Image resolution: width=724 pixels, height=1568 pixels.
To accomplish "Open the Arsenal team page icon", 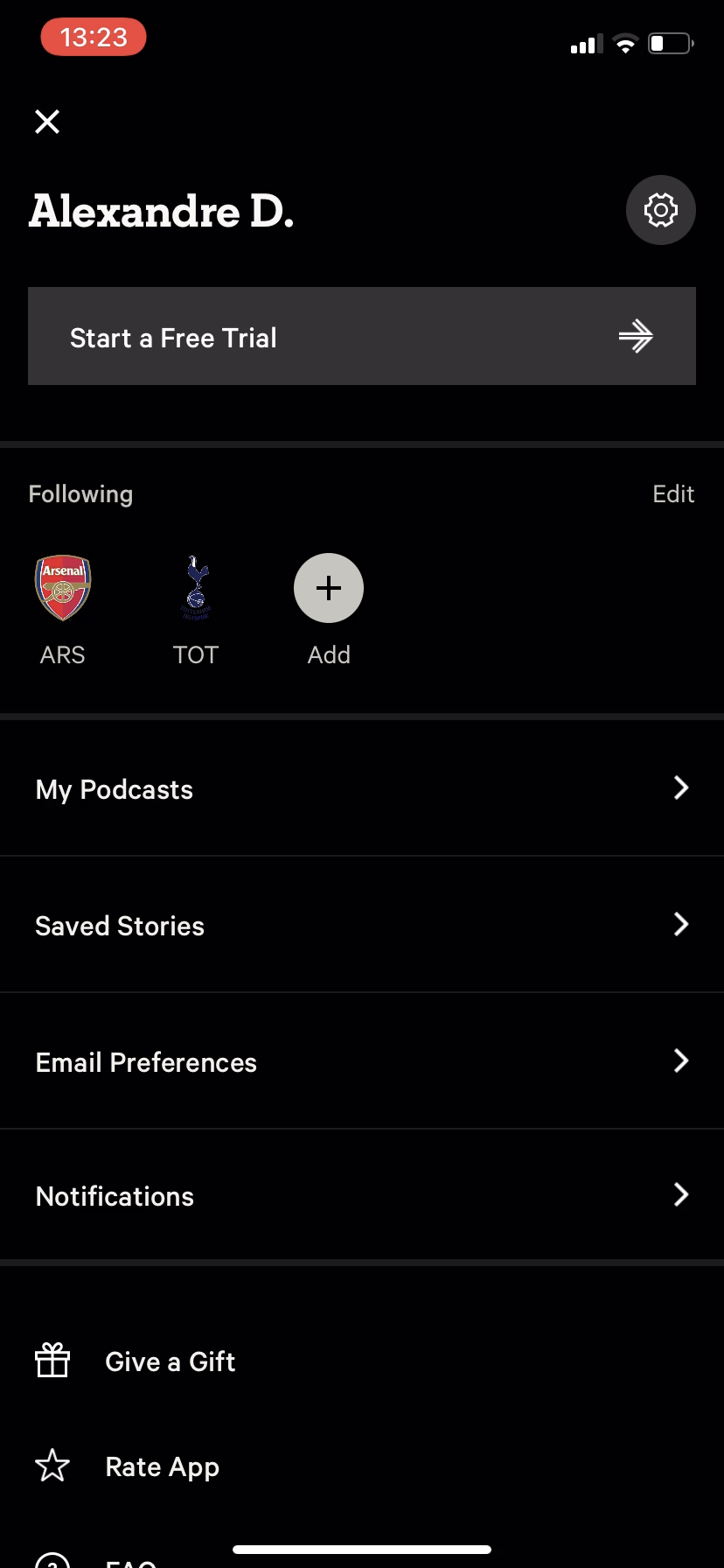I will click(62, 587).
